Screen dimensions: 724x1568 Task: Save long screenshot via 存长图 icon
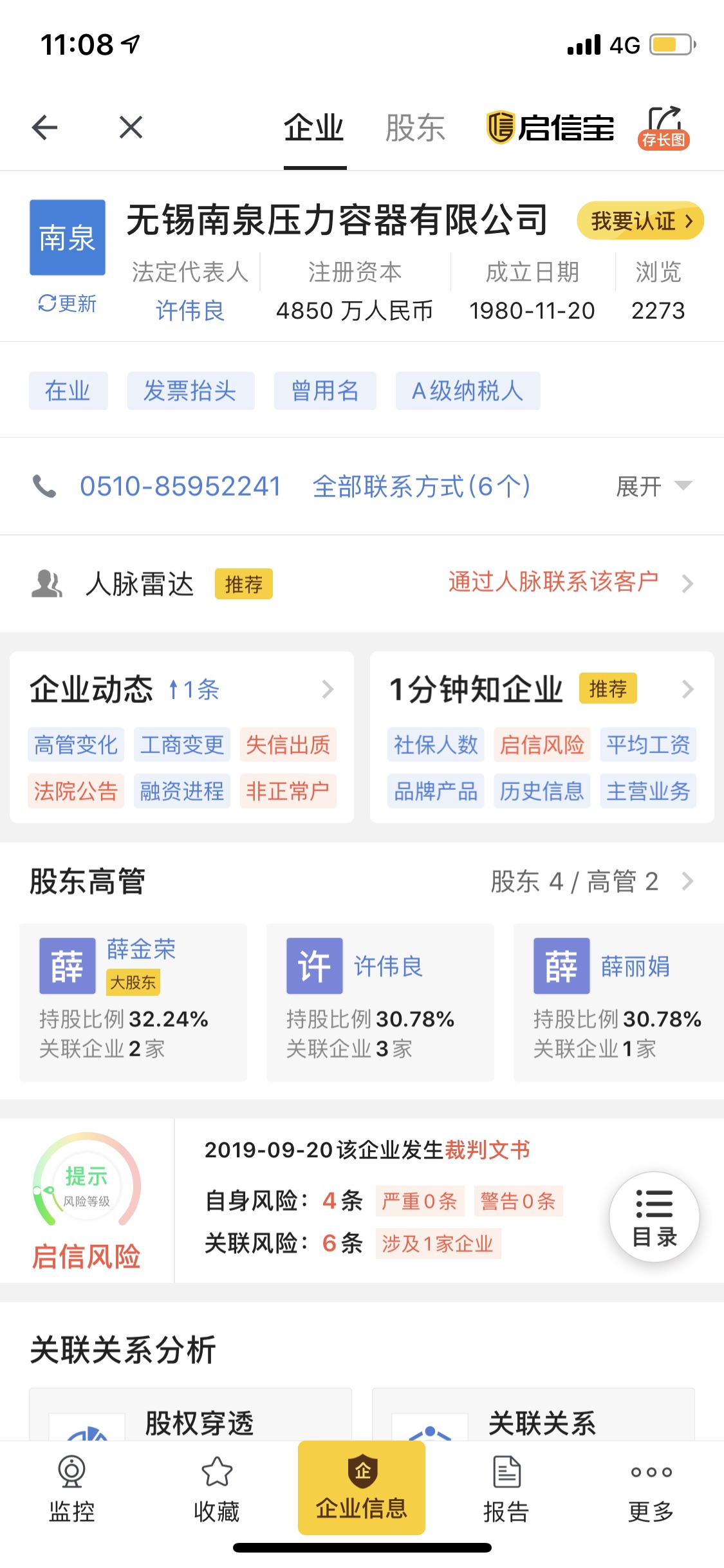click(x=664, y=127)
